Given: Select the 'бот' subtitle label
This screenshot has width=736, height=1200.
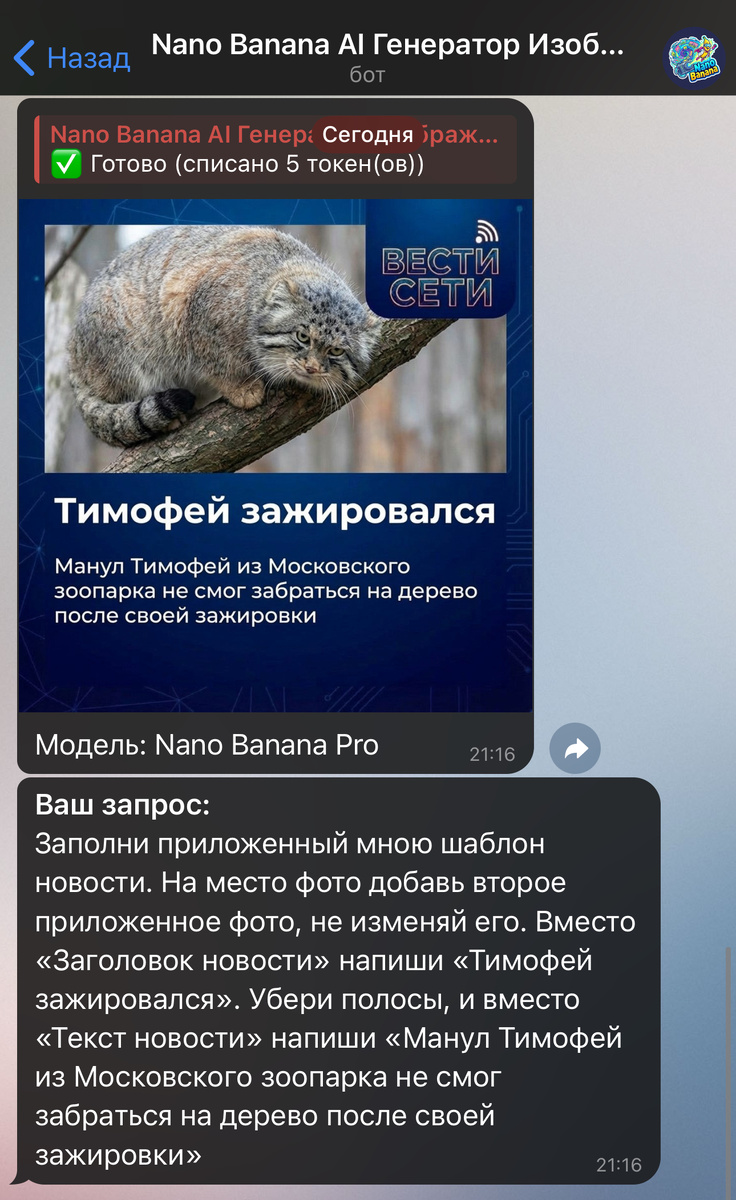Looking at the screenshot, I should click(x=368, y=74).
